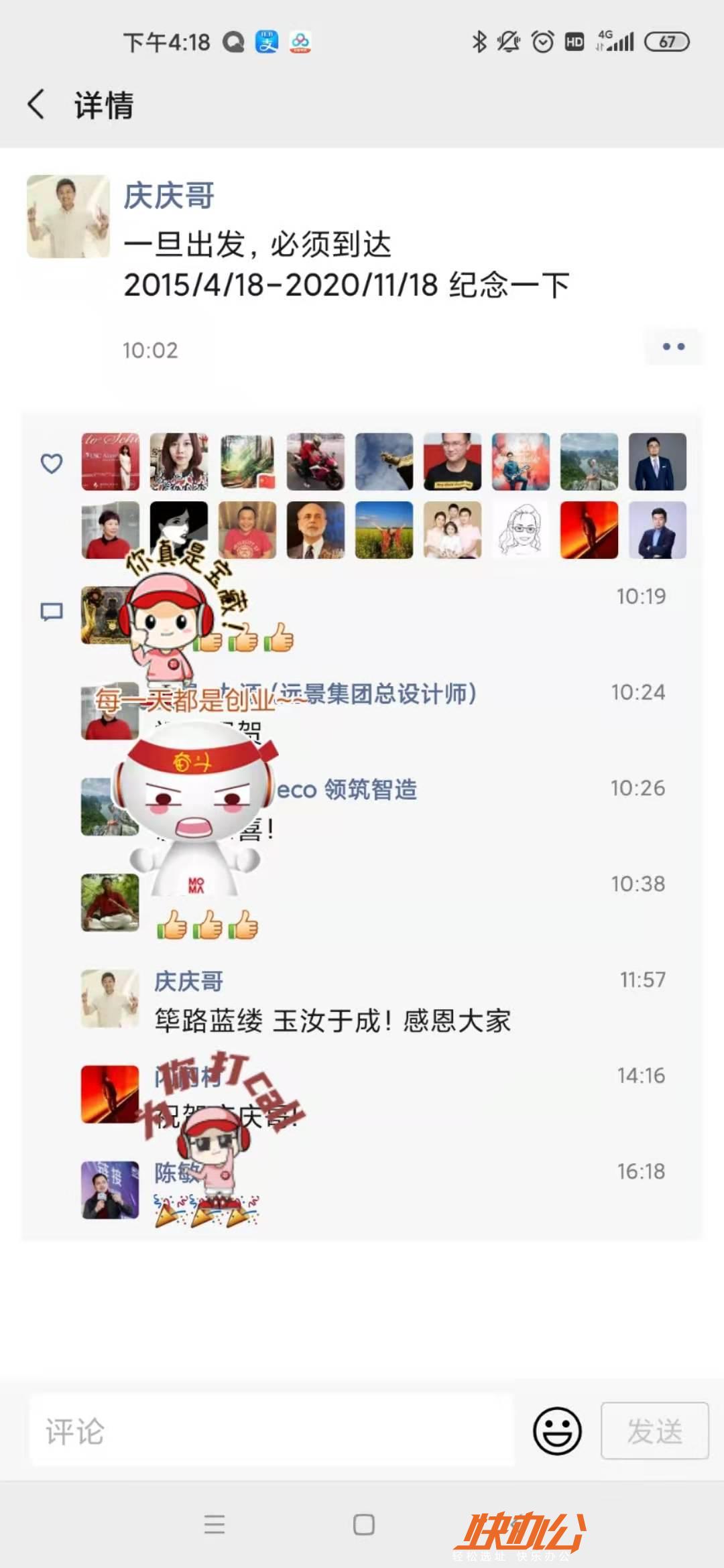Tap the 发送 button

tap(654, 1431)
